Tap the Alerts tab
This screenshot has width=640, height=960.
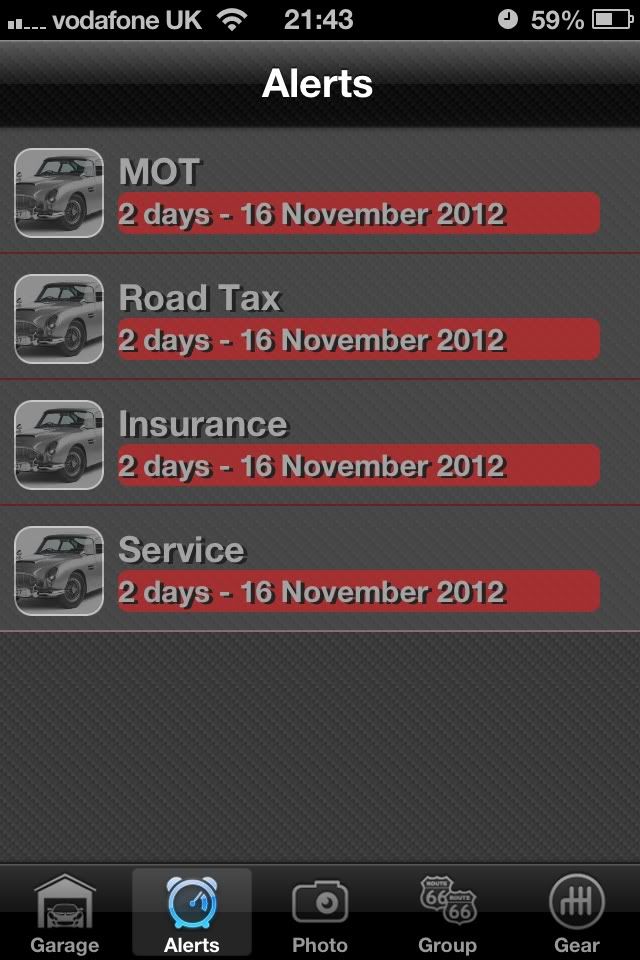pyautogui.click(x=192, y=913)
